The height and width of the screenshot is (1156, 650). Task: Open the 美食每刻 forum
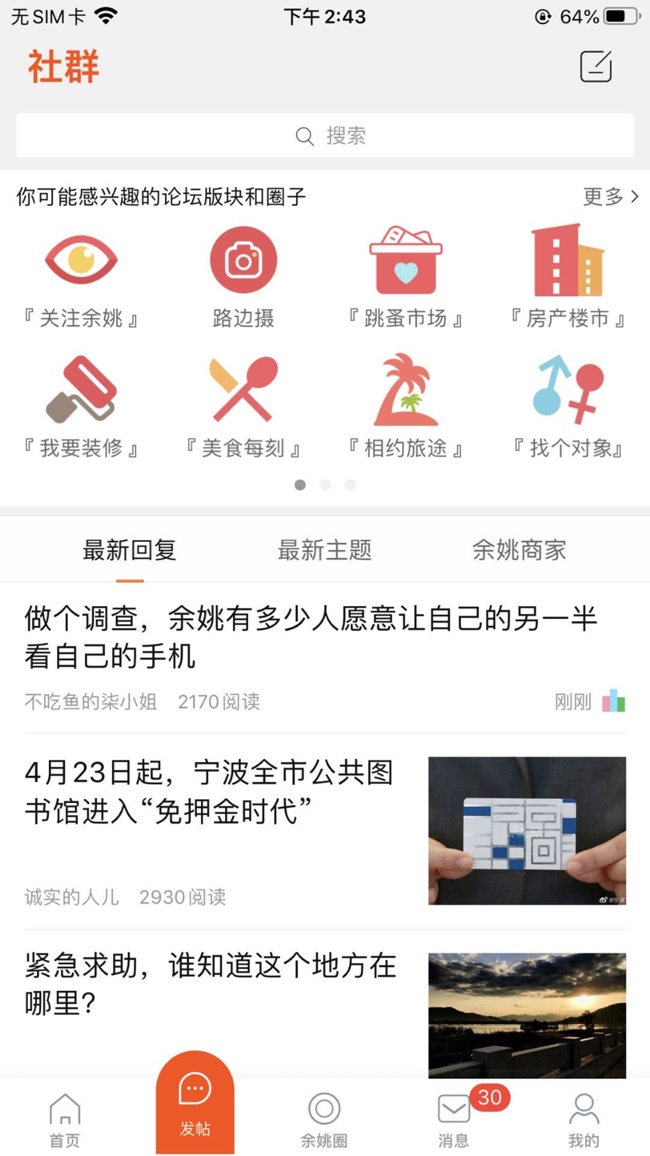[x=243, y=405]
